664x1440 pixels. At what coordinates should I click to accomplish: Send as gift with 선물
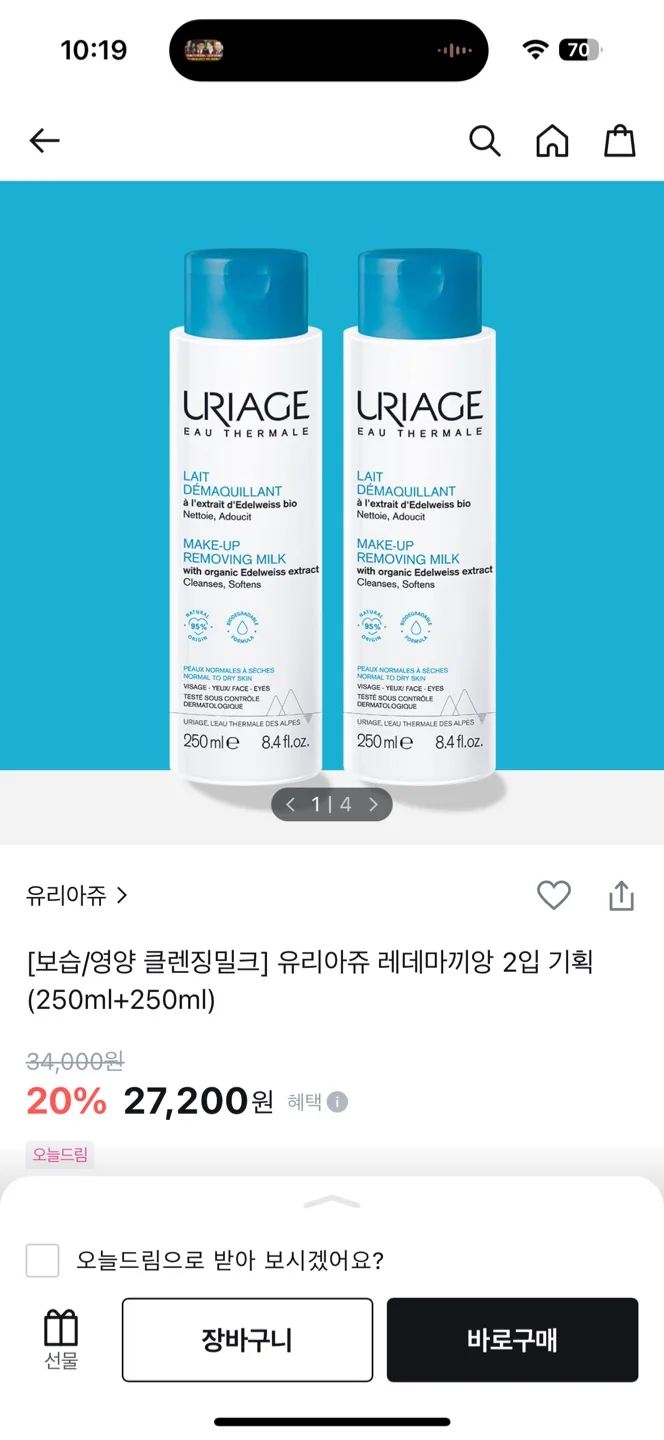coord(61,1339)
